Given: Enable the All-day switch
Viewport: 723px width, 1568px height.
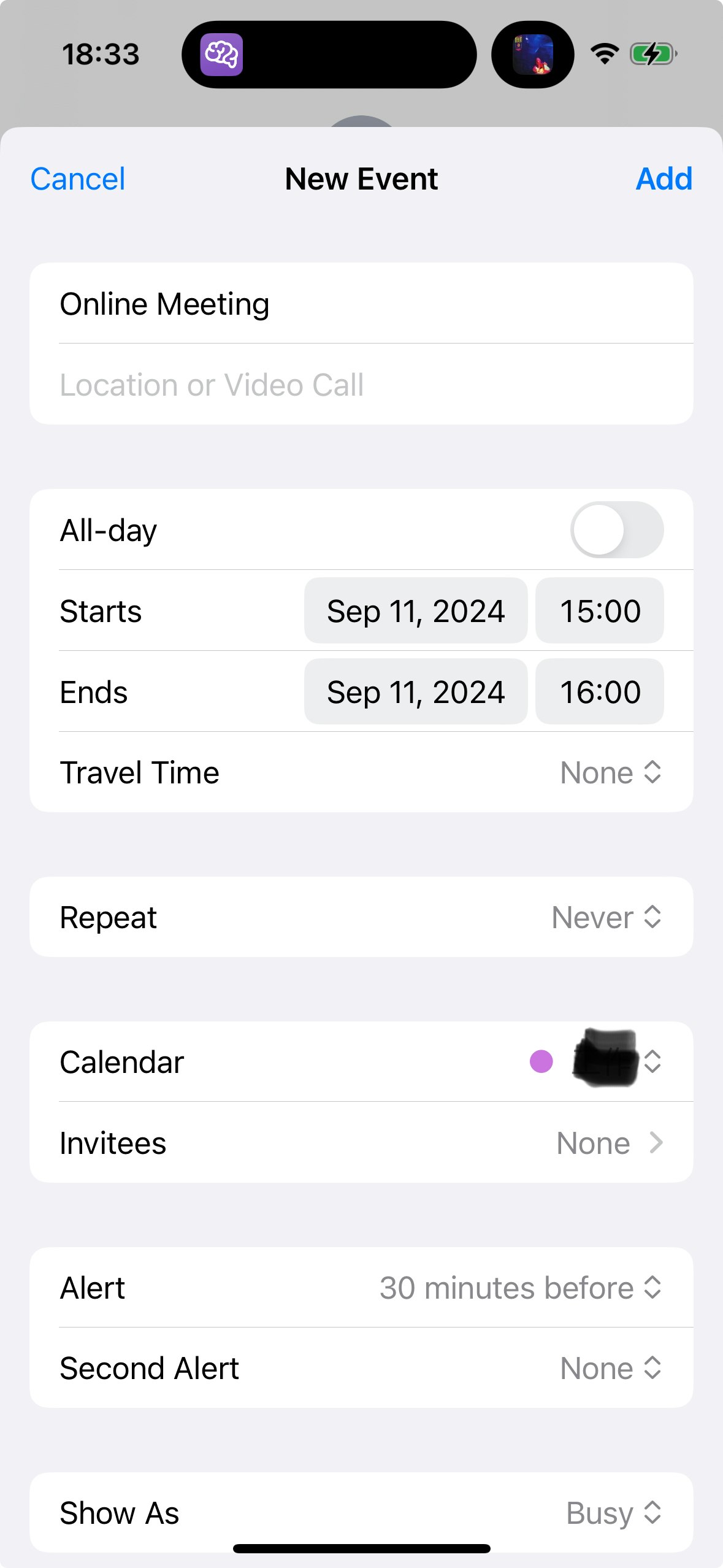Looking at the screenshot, I should (616, 530).
